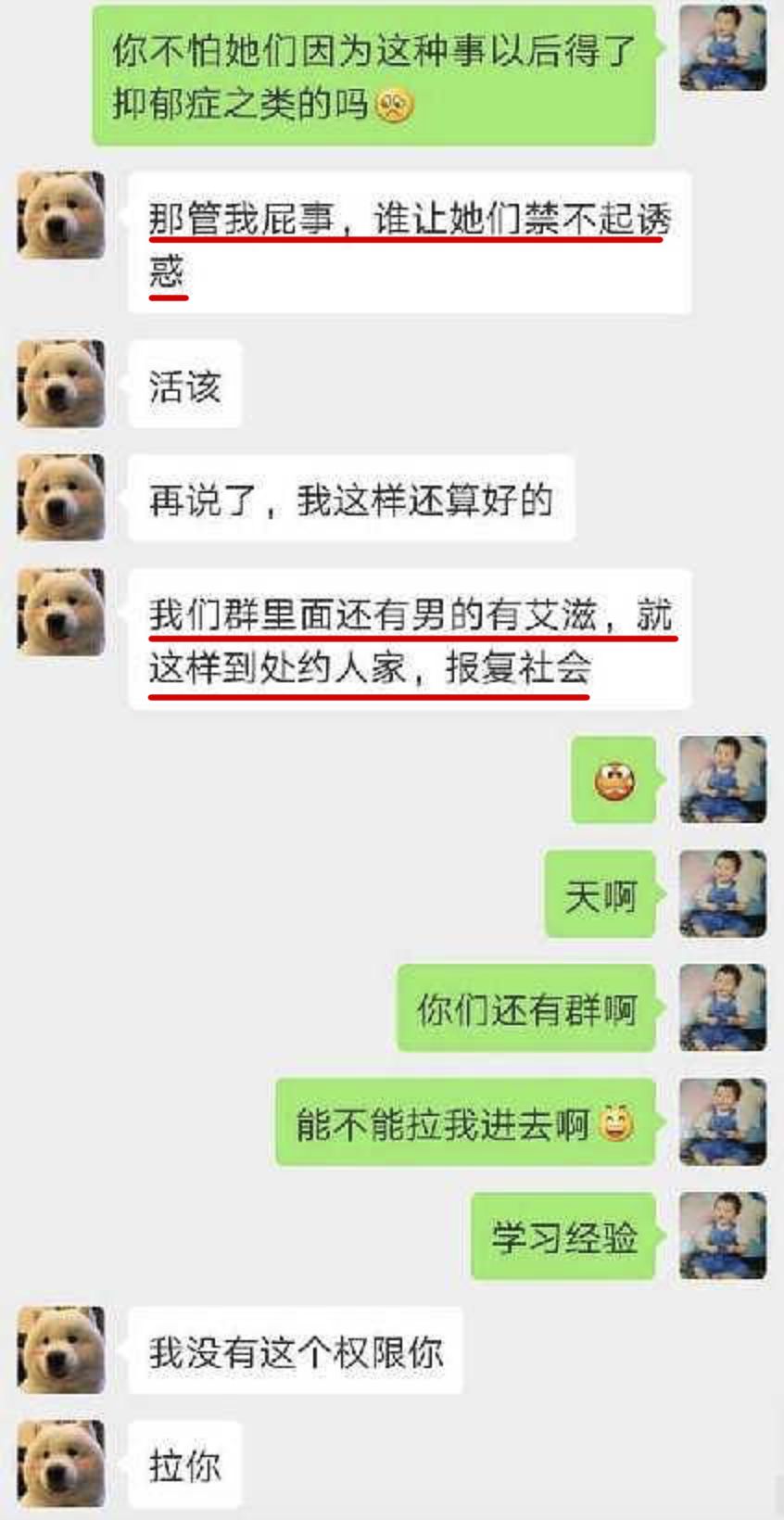Open dog avatar next to 再说了，我这样还算好的
The image size is (784, 1520).
coord(61,498)
